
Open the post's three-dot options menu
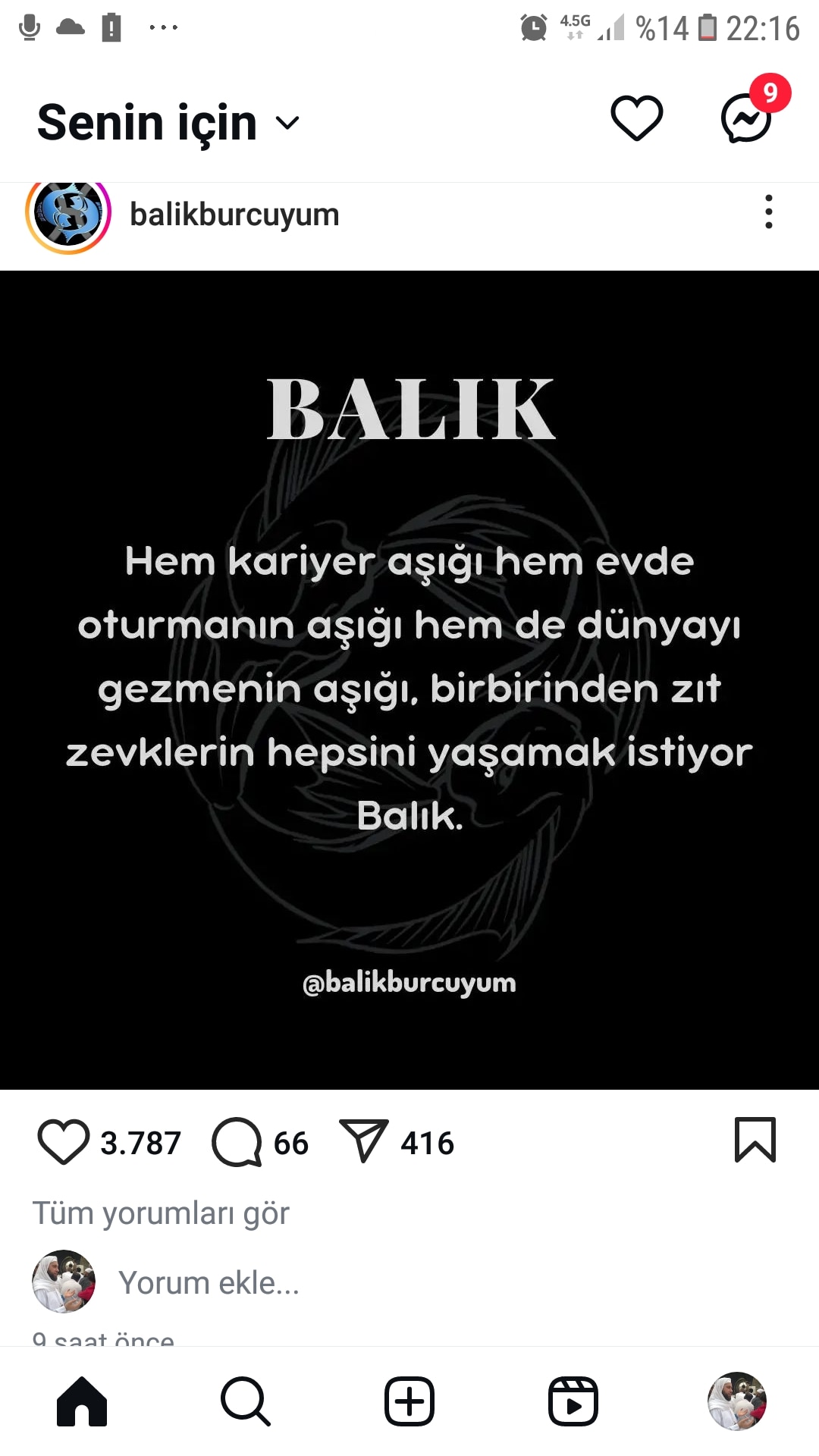(x=768, y=212)
